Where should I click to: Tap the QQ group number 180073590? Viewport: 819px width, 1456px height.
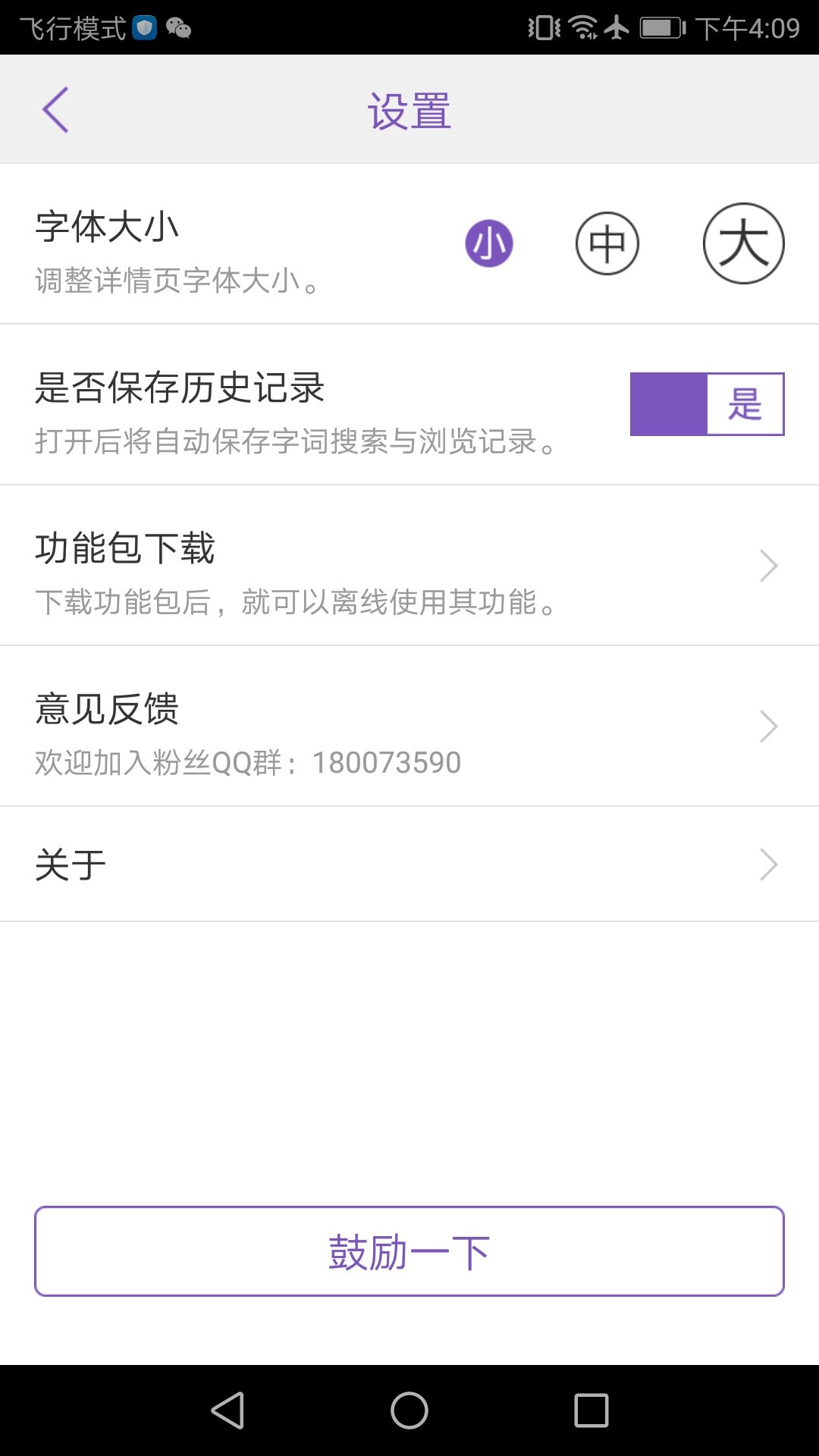coord(387,764)
